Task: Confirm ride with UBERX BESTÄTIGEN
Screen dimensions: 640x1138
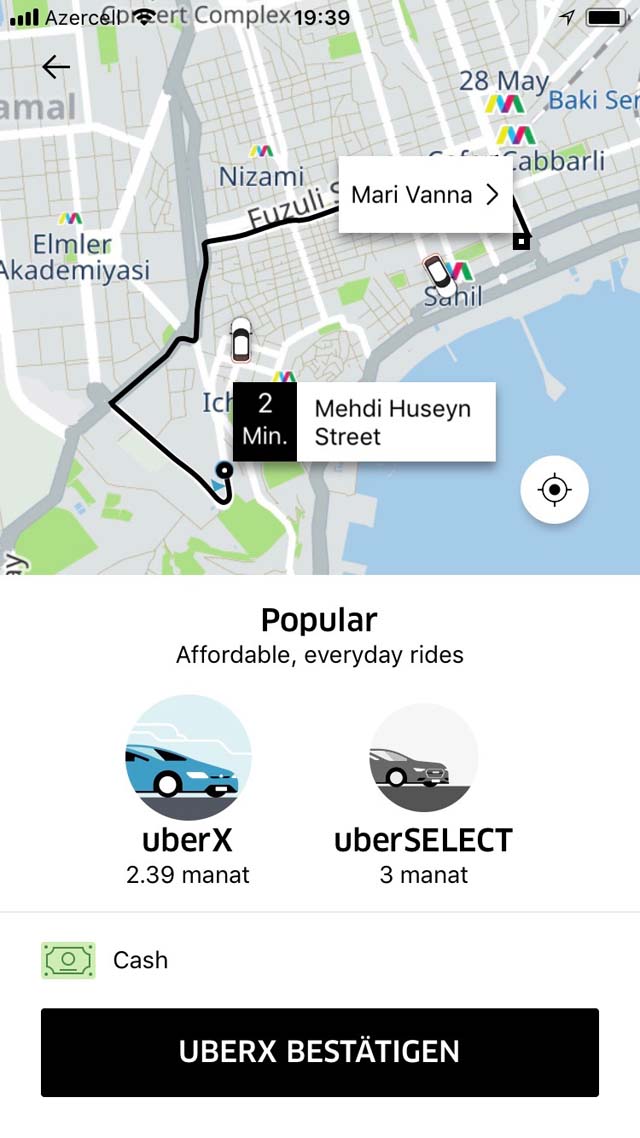Action: (x=319, y=1052)
